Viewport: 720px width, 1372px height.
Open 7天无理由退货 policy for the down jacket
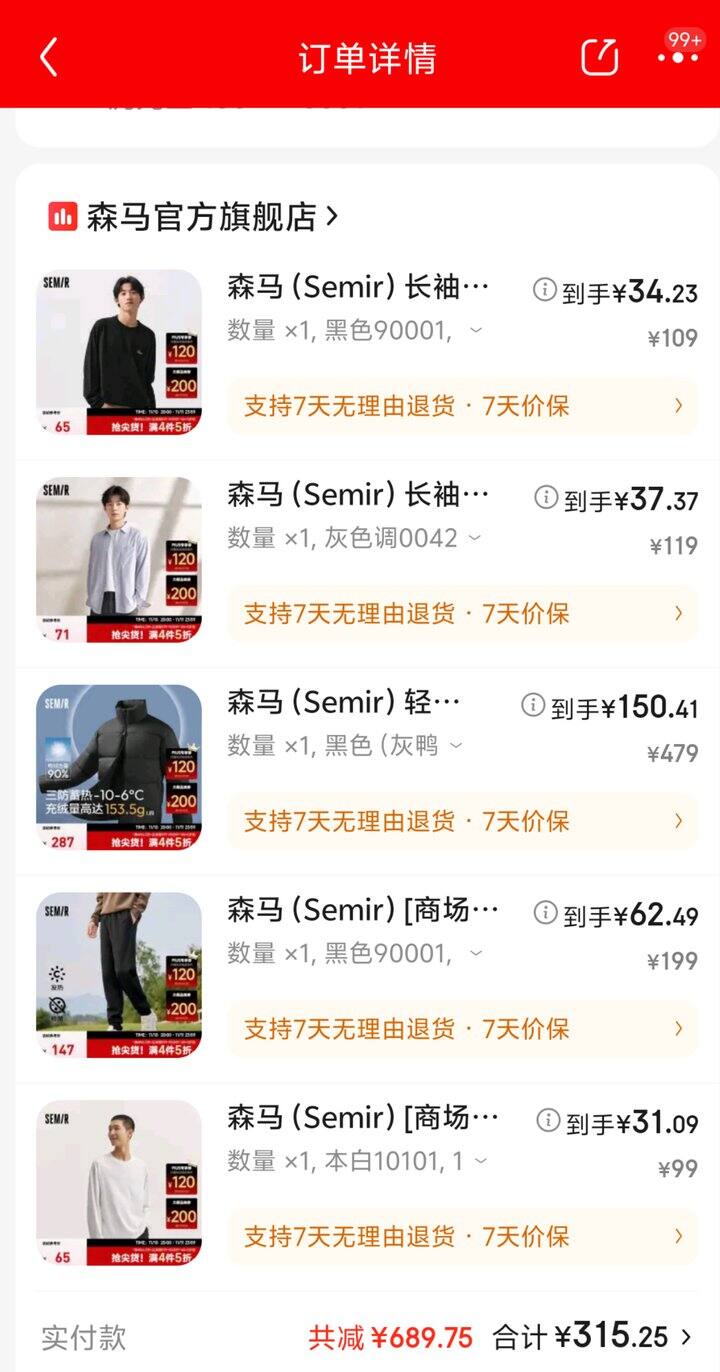(x=349, y=821)
